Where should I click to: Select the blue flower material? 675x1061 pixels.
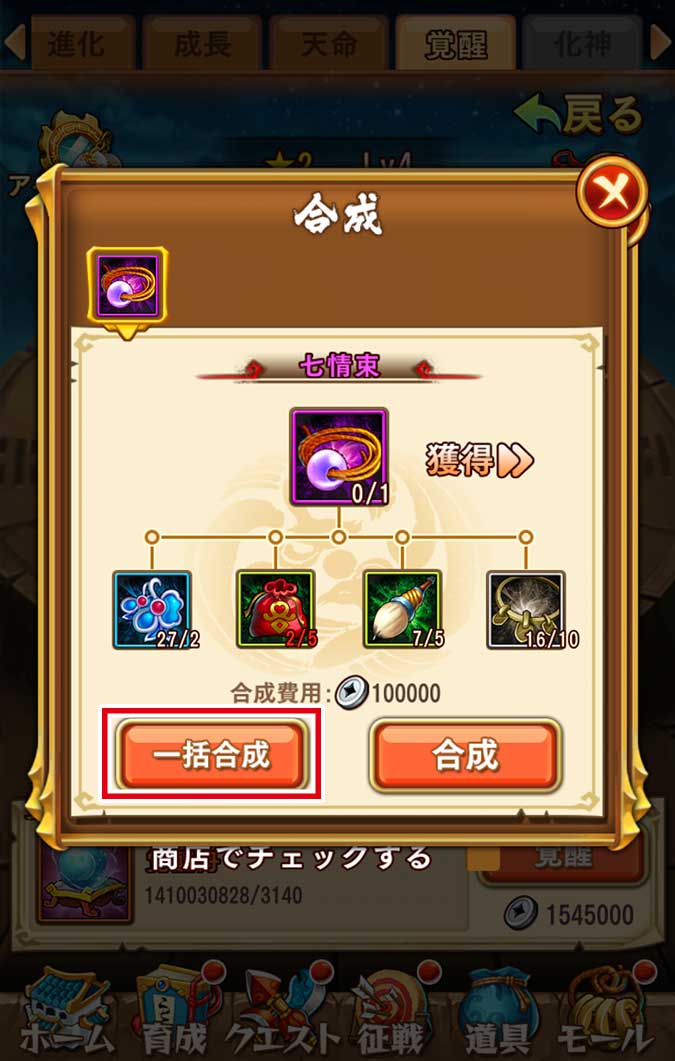point(152,610)
